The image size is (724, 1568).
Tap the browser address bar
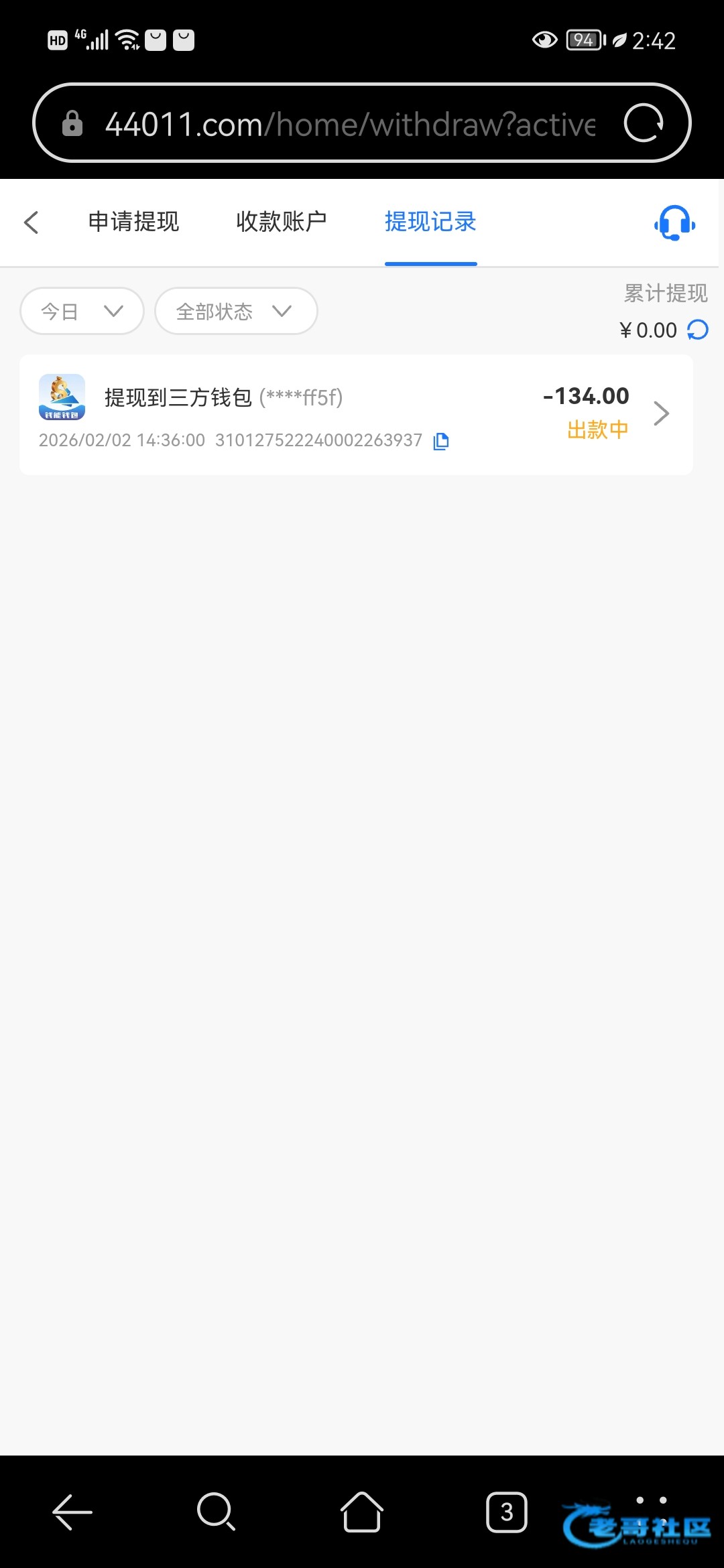tap(349, 124)
